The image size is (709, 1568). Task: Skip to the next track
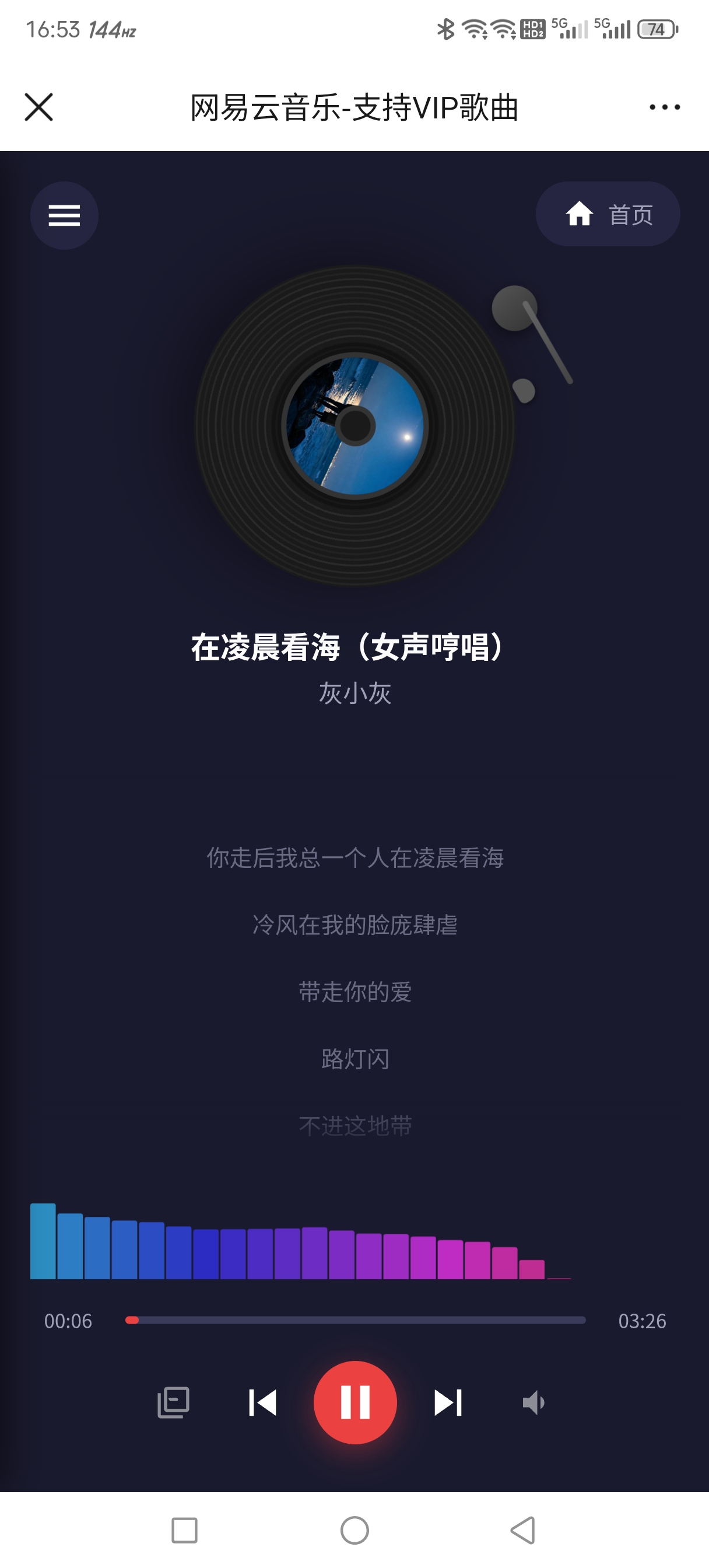point(448,1402)
